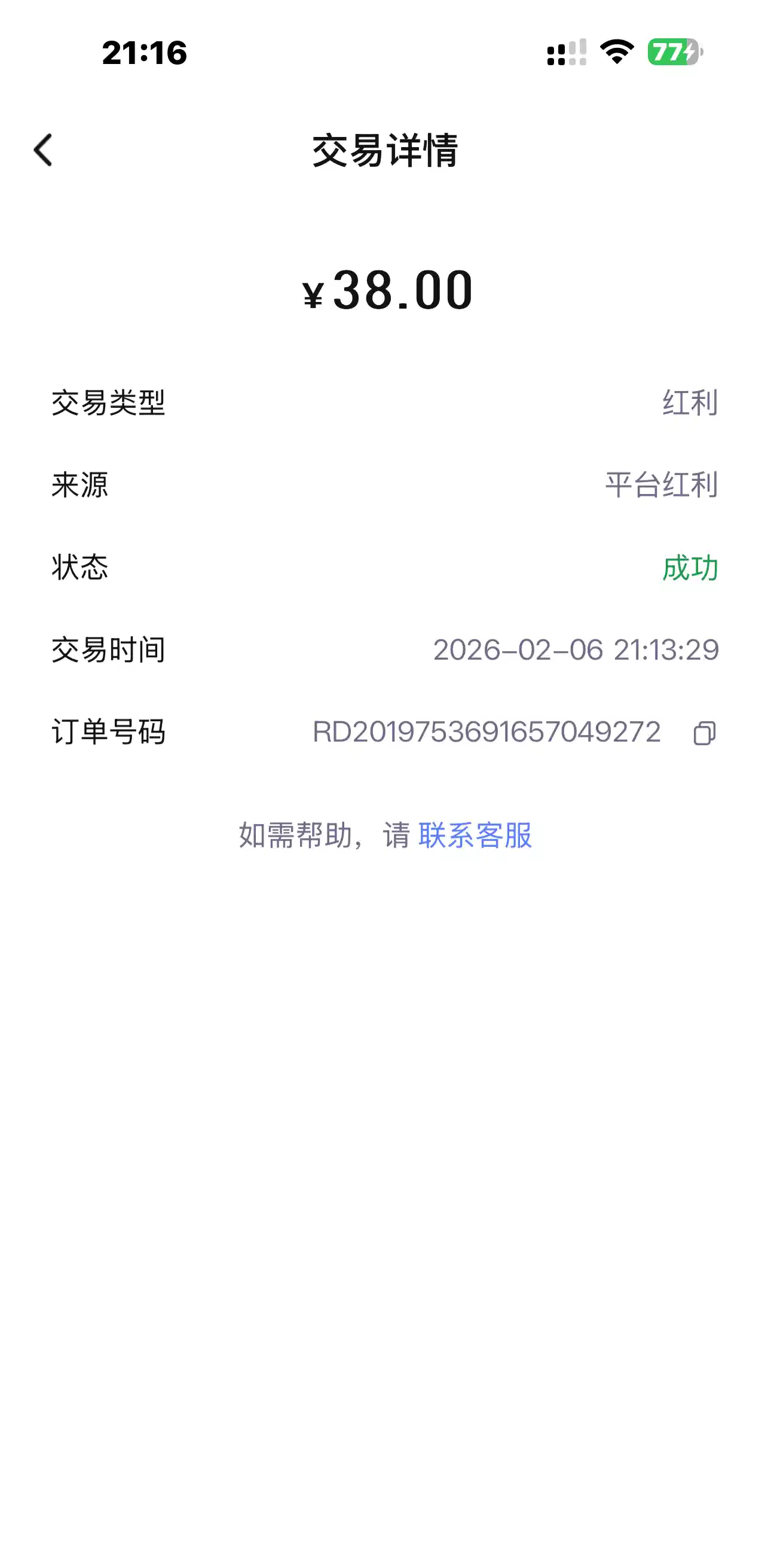The image size is (771, 1568).
Task: Click the transaction time 2026-02-06 21:13:29
Action: 576,651
